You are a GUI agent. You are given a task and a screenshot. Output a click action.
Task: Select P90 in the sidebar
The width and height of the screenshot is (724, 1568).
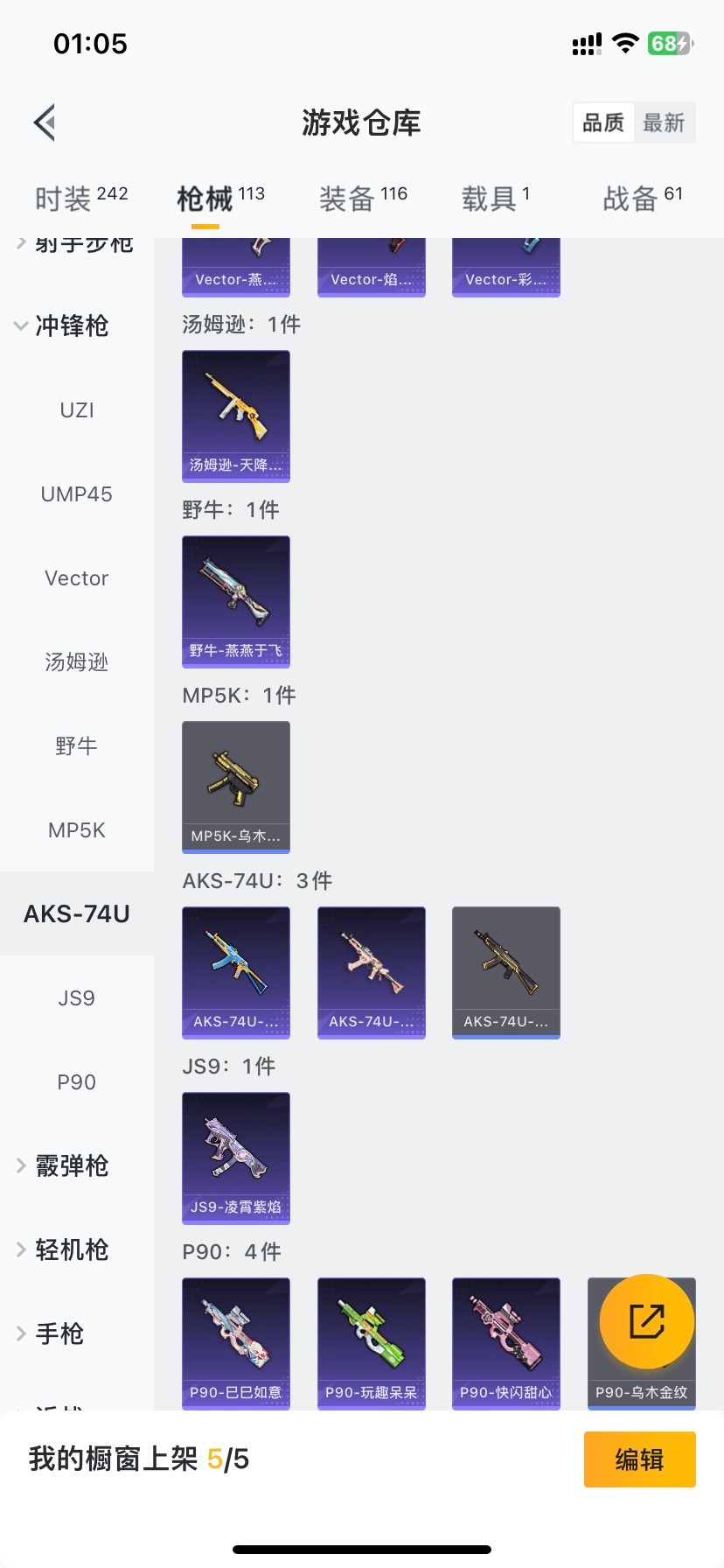click(x=77, y=1081)
